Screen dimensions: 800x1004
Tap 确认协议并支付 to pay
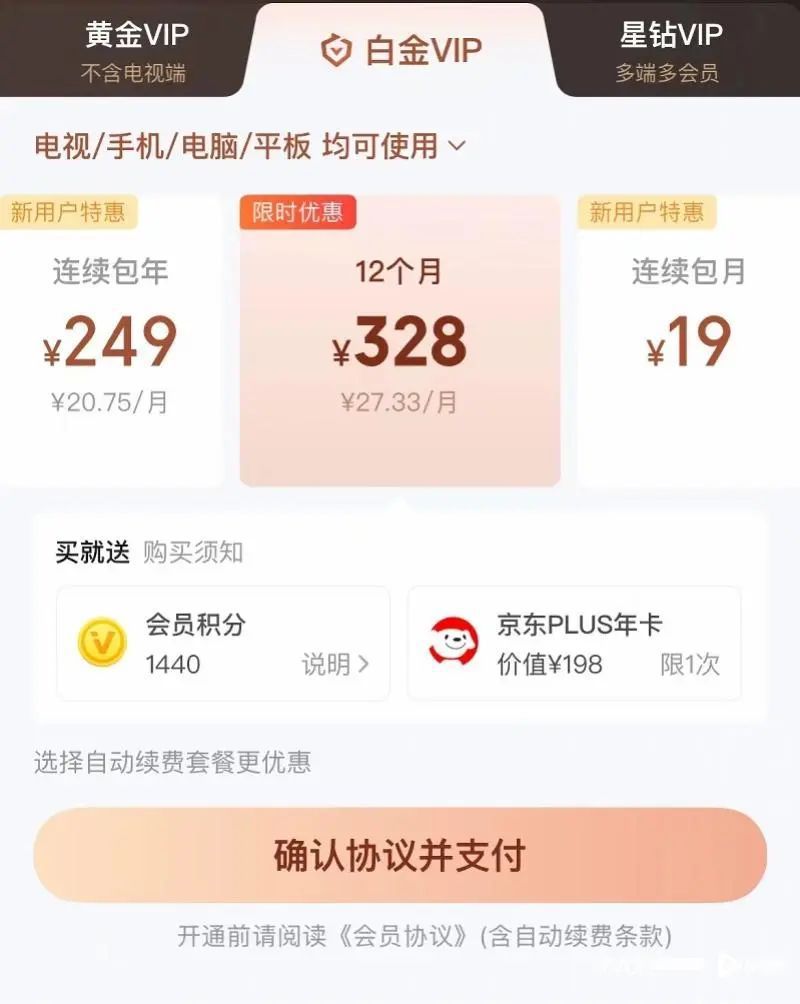(x=400, y=855)
